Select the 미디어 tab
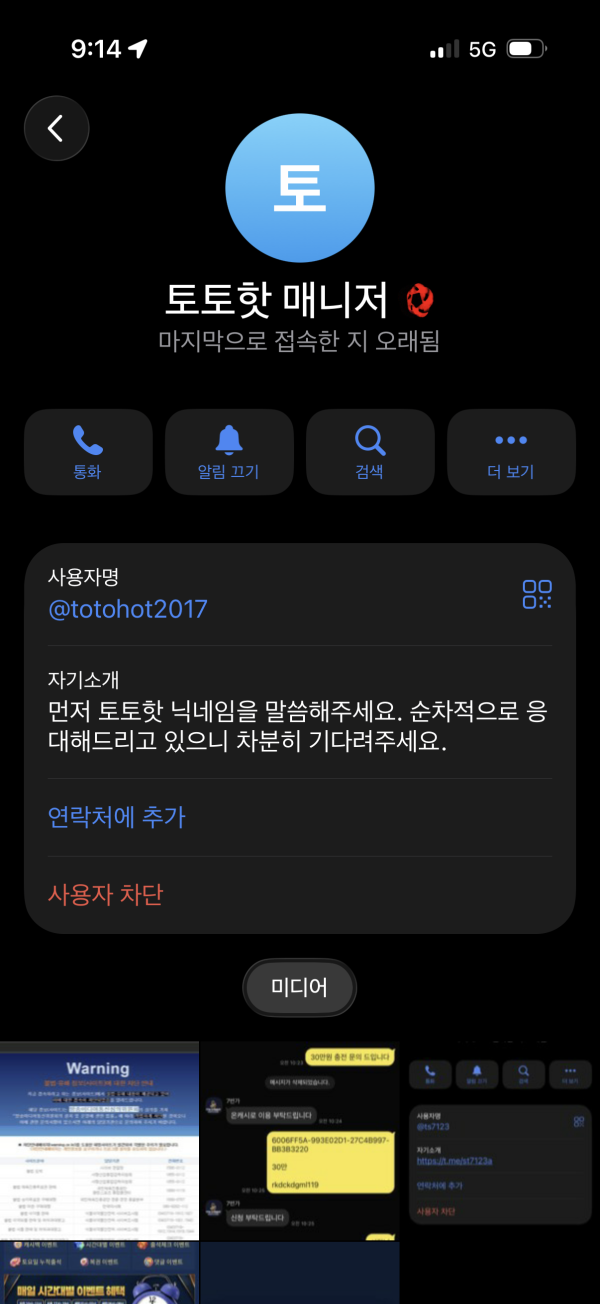 (300, 988)
